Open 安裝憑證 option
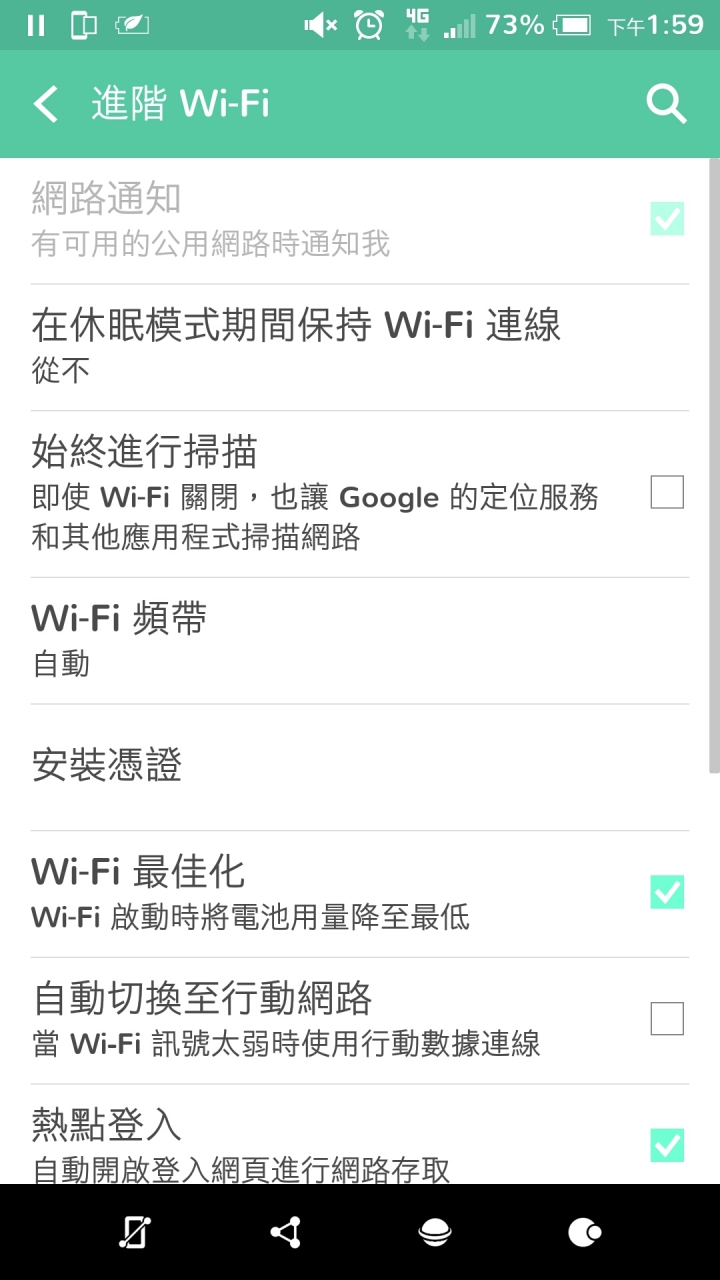Image resolution: width=720 pixels, height=1280 pixels. coord(107,766)
